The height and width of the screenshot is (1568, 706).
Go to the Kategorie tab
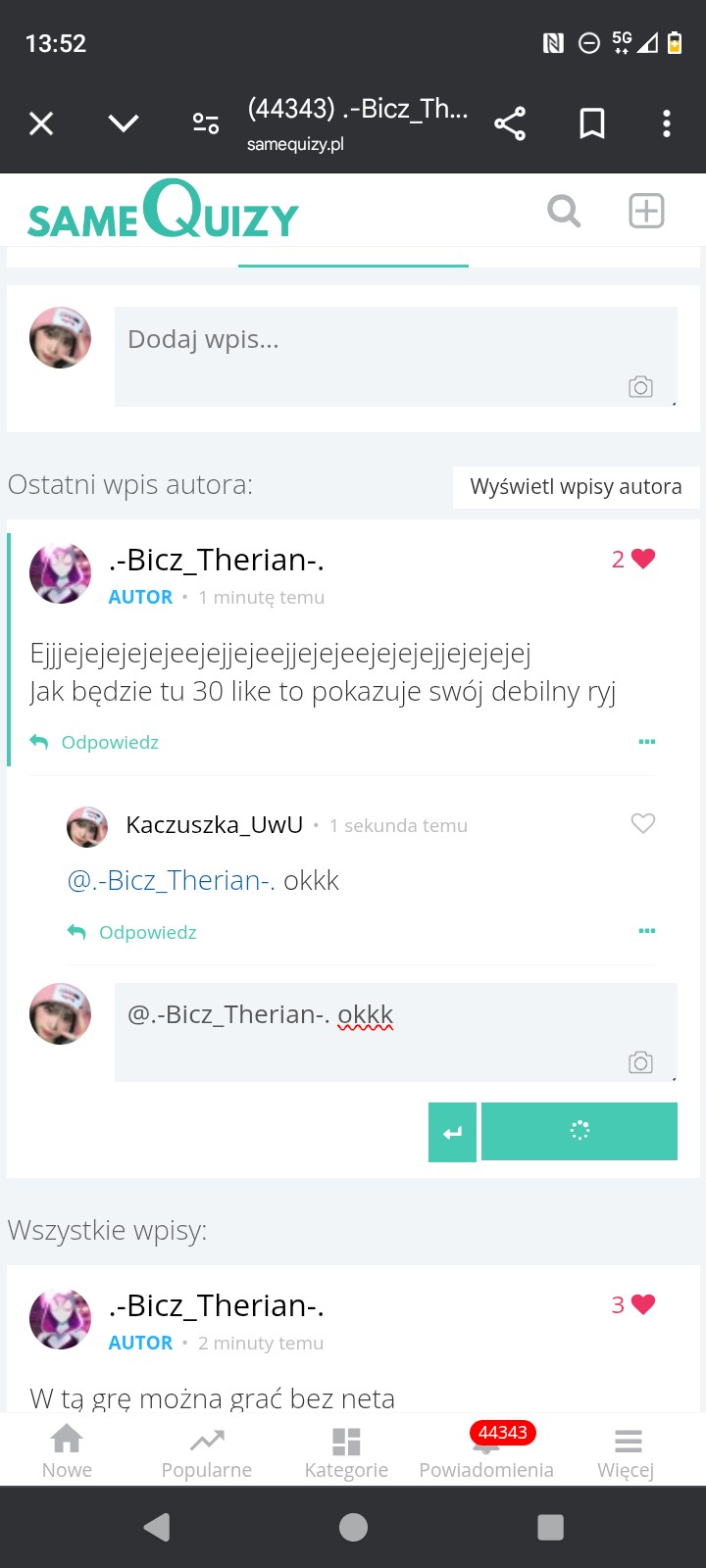(x=346, y=1451)
